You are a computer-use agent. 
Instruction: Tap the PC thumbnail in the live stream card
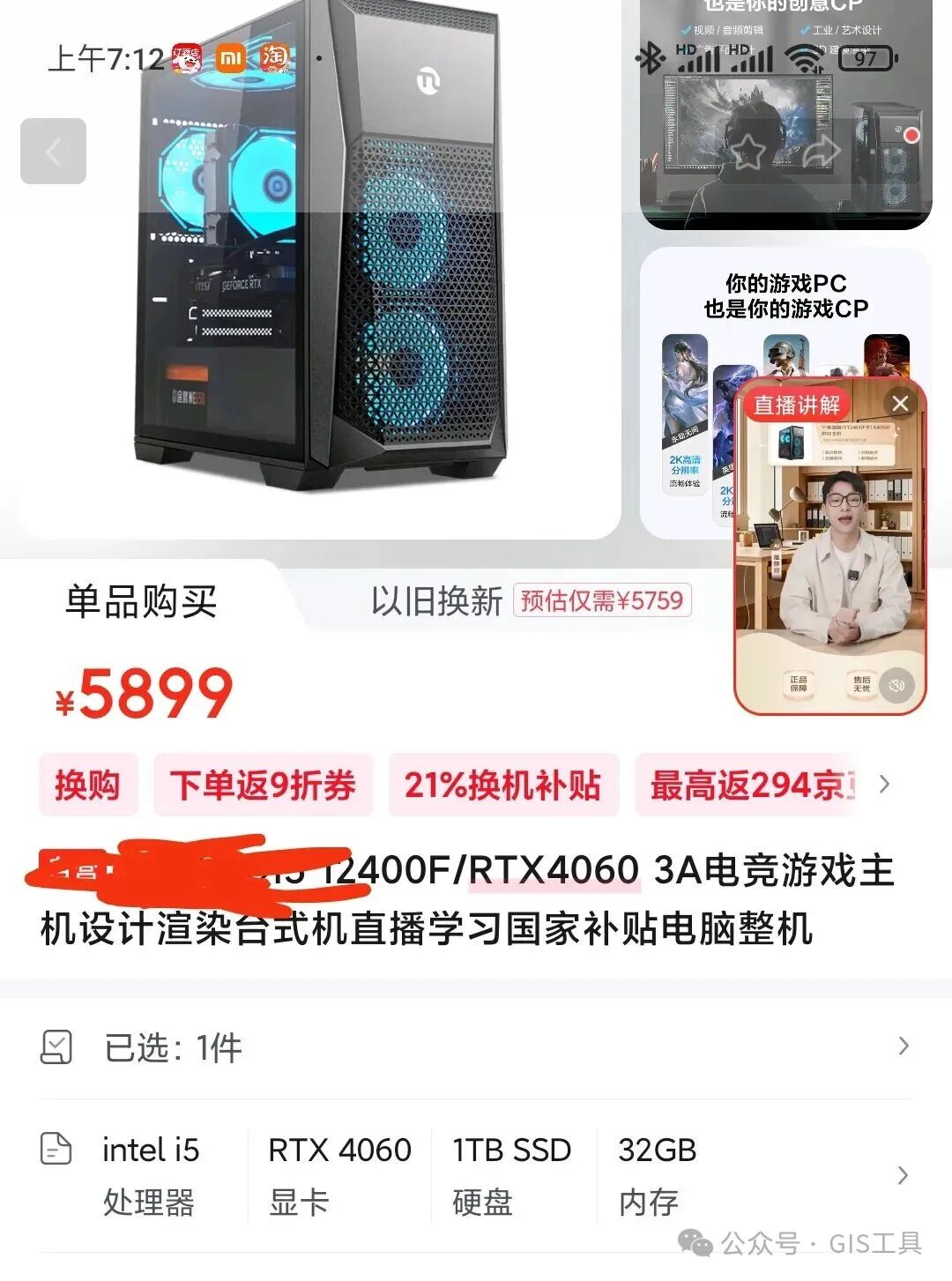(x=791, y=443)
